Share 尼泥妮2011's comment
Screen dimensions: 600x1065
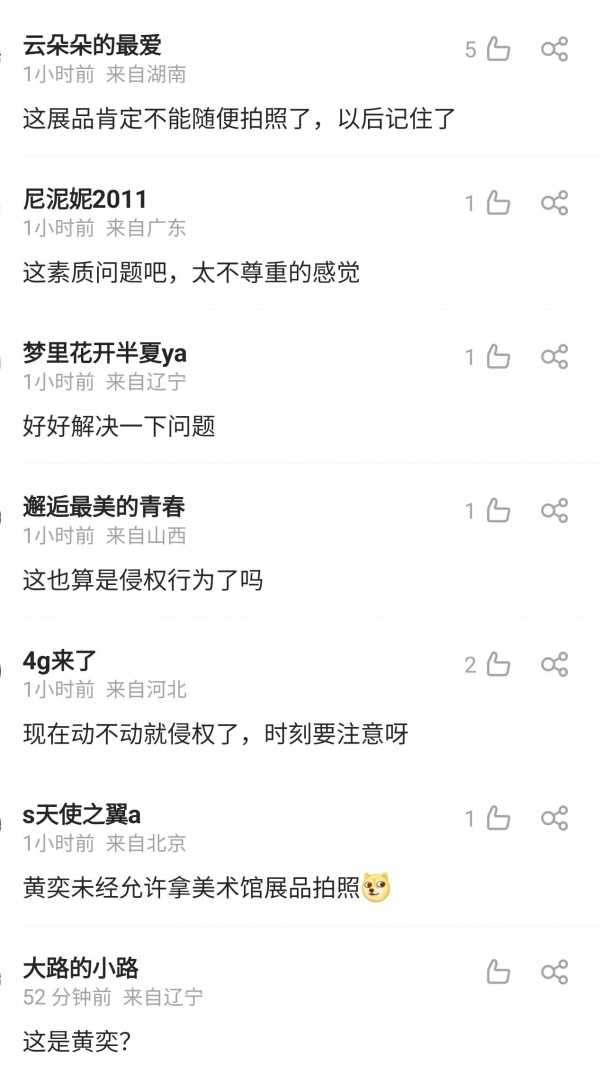[x=554, y=202]
